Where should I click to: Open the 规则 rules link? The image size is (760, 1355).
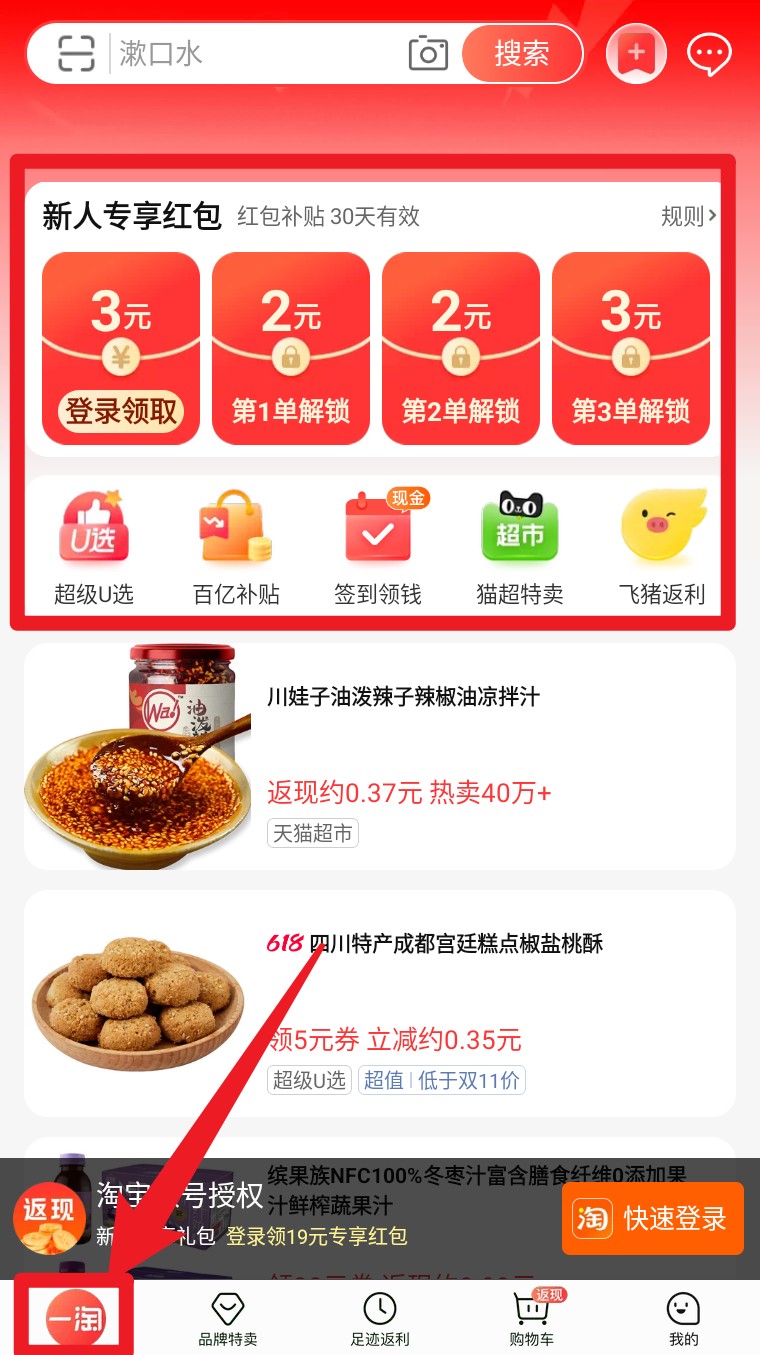tap(689, 216)
